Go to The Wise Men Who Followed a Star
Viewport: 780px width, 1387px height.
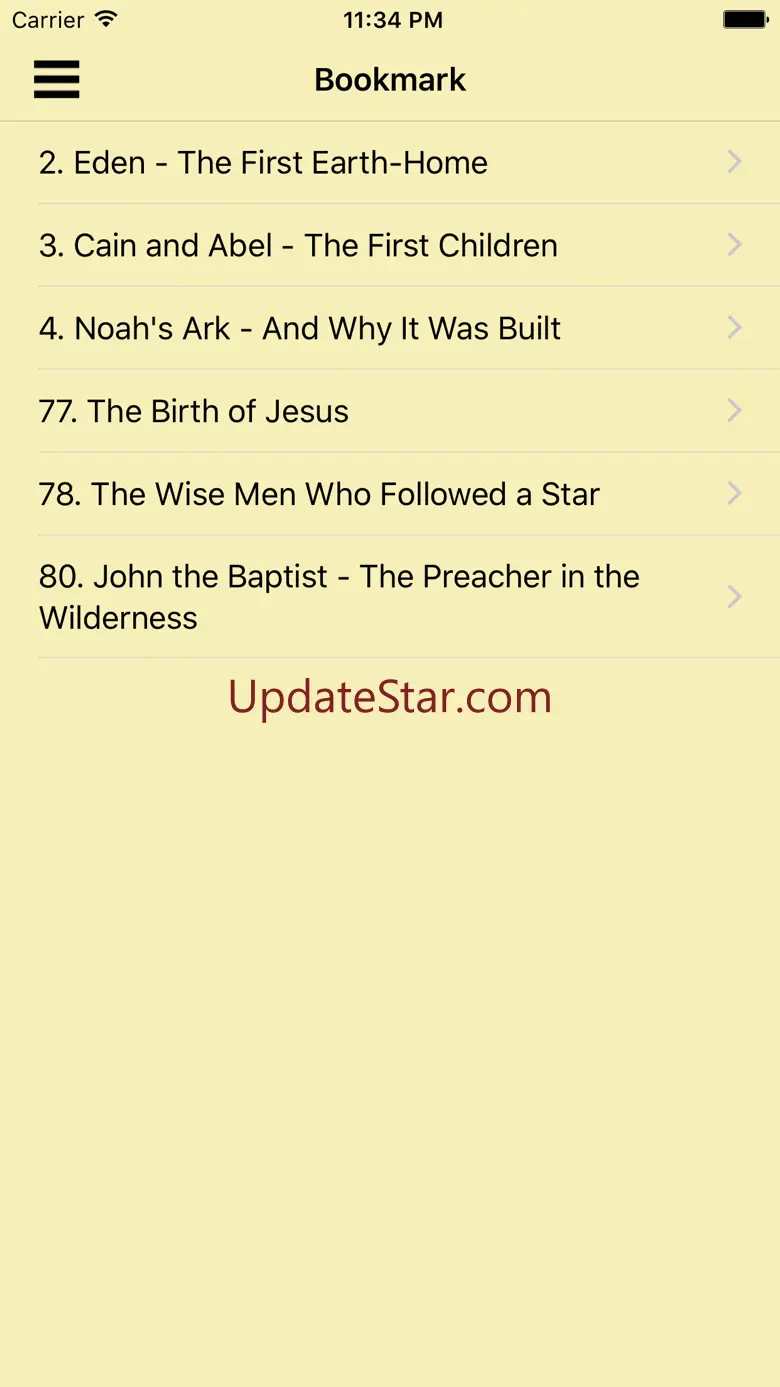coord(390,495)
